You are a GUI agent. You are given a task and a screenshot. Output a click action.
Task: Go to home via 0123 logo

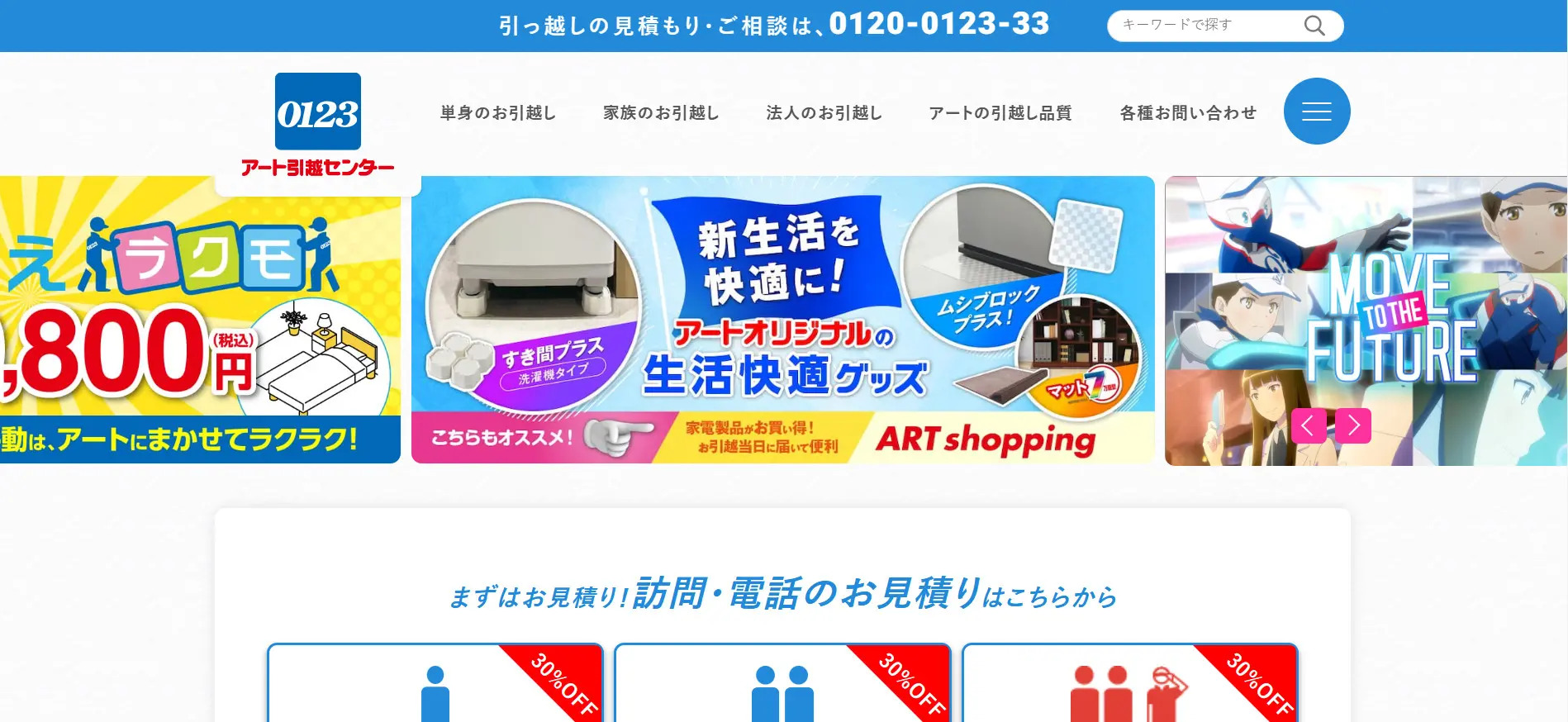click(x=318, y=126)
